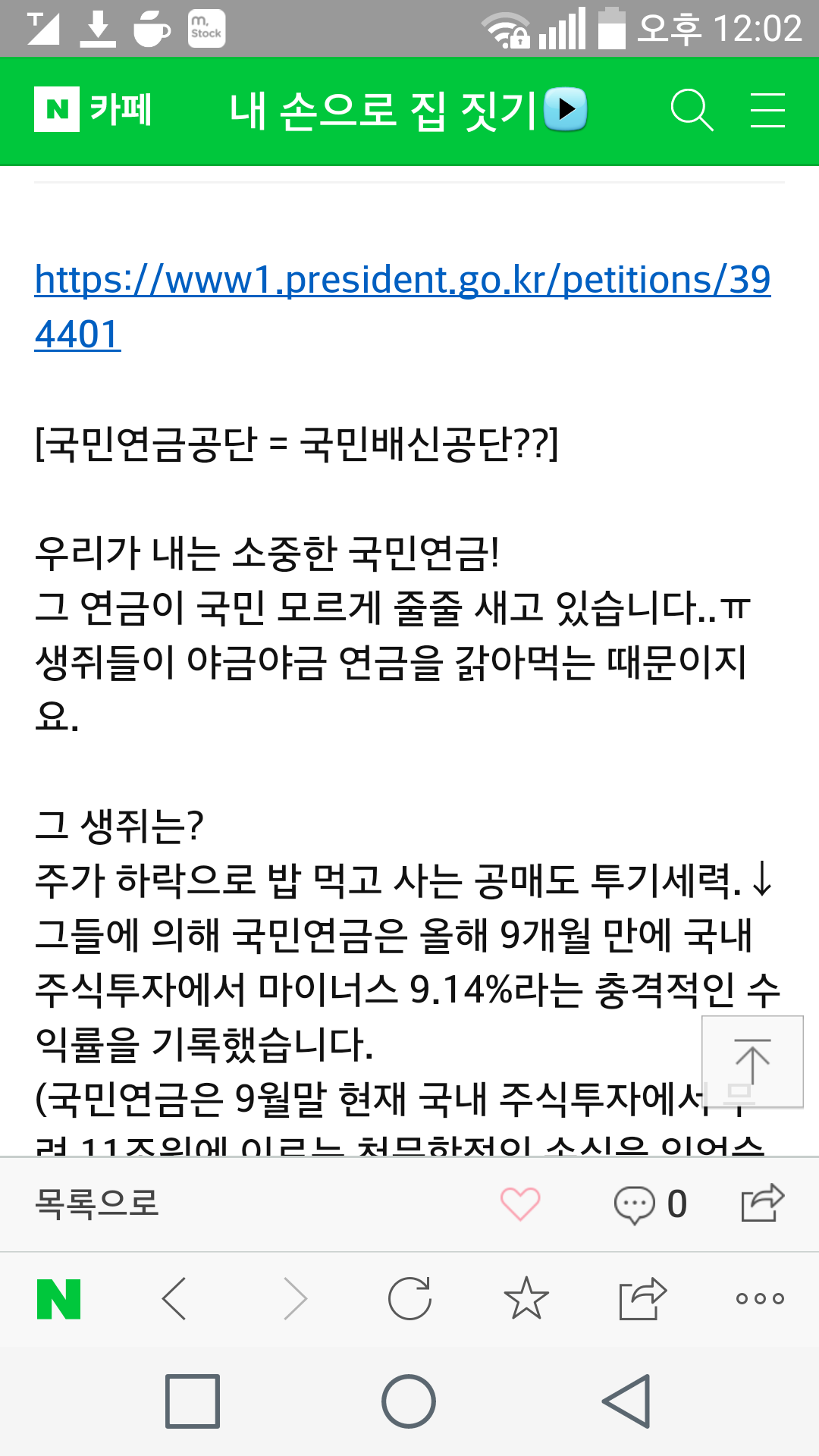Go forward with the browser toolbar arrow
This screenshot has width=819, height=1456.
(x=295, y=1299)
